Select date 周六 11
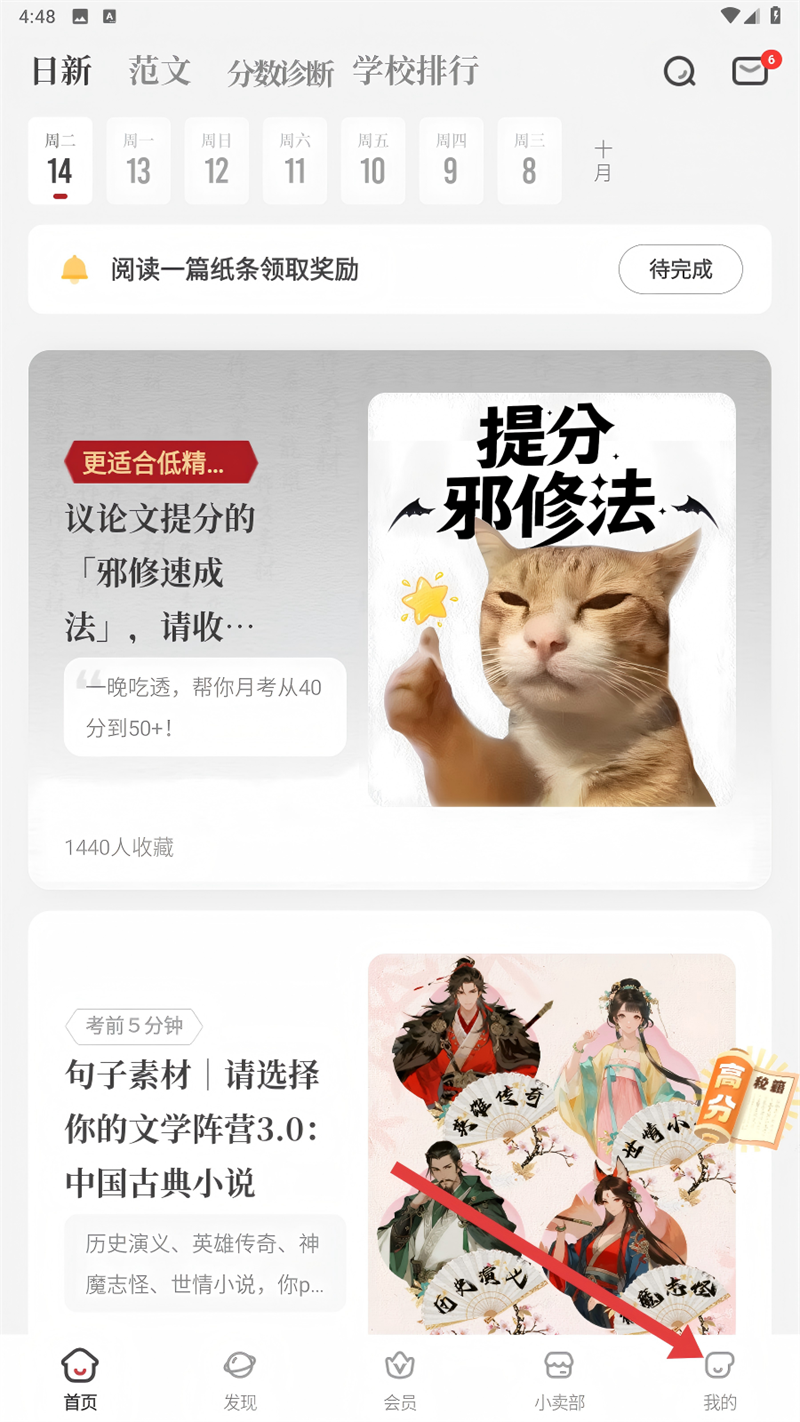This screenshot has width=800, height=1422. click(294, 161)
